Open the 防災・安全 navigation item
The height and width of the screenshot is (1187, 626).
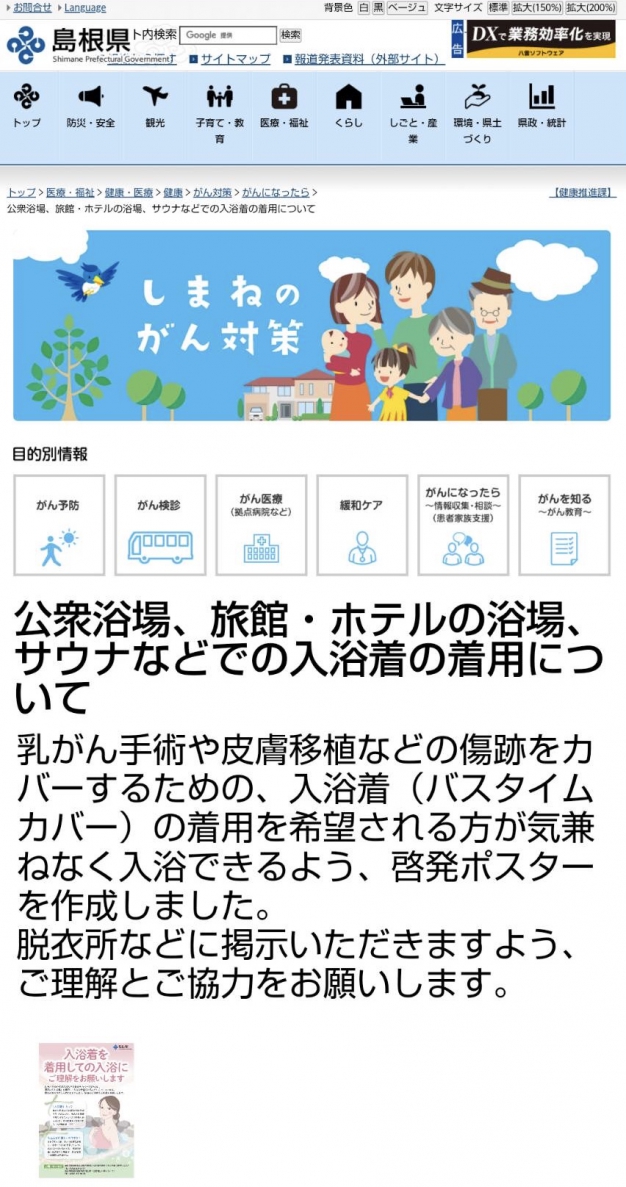tap(91, 107)
